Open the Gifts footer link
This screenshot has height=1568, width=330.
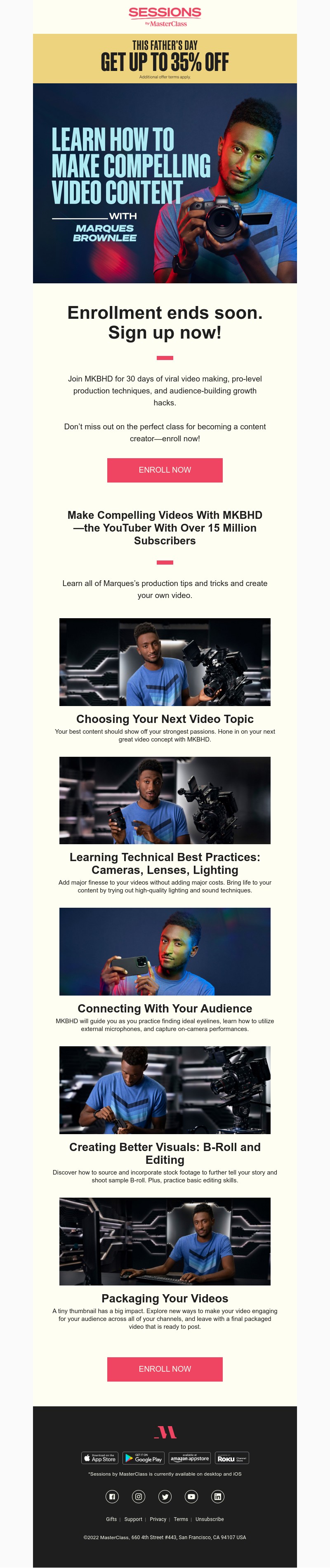(111, 1519)
